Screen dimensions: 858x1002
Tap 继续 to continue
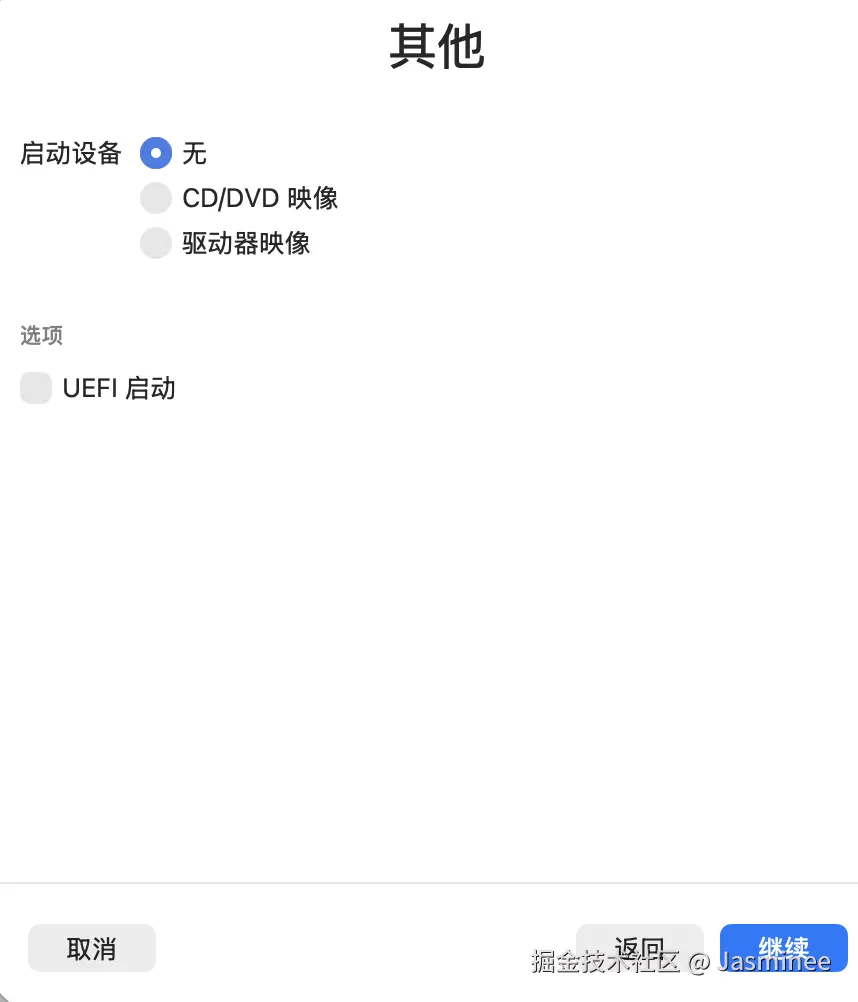(783, 946)
